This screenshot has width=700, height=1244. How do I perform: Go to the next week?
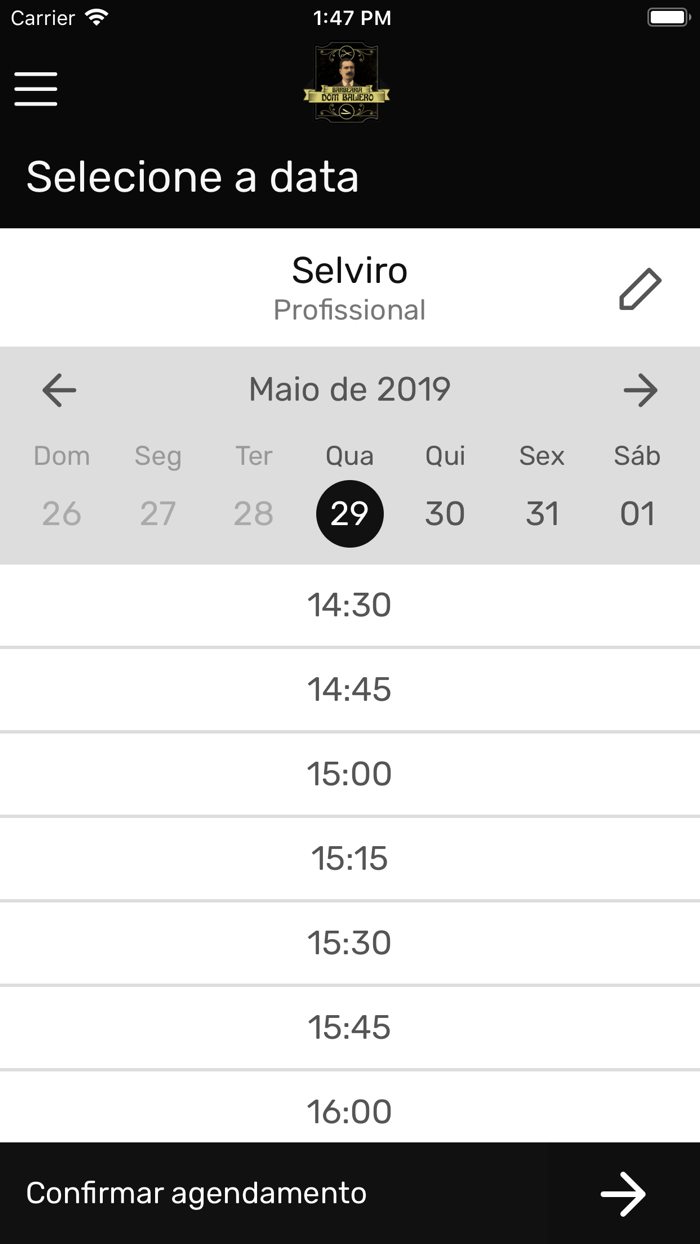pos(640,390)
